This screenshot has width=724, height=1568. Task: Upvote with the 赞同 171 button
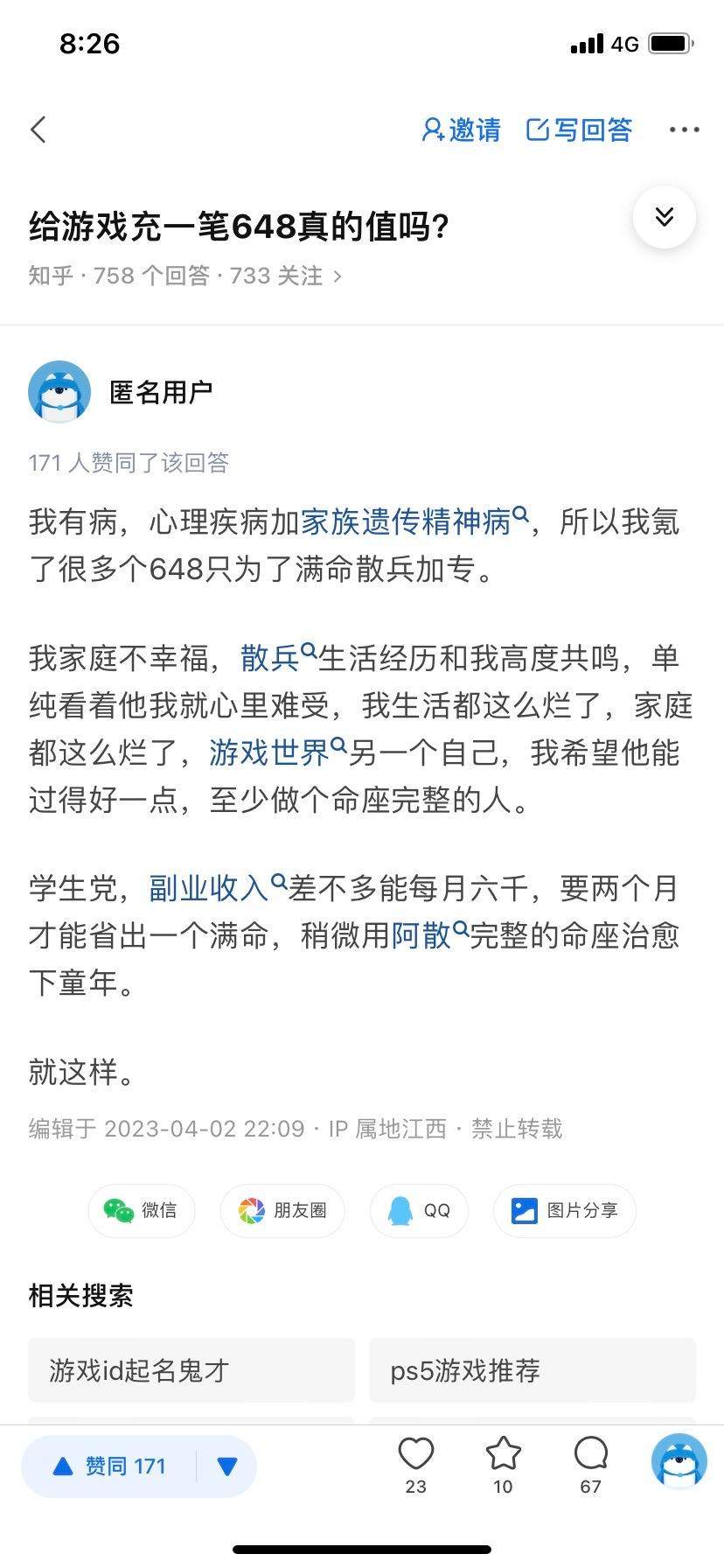point(110,1466)
